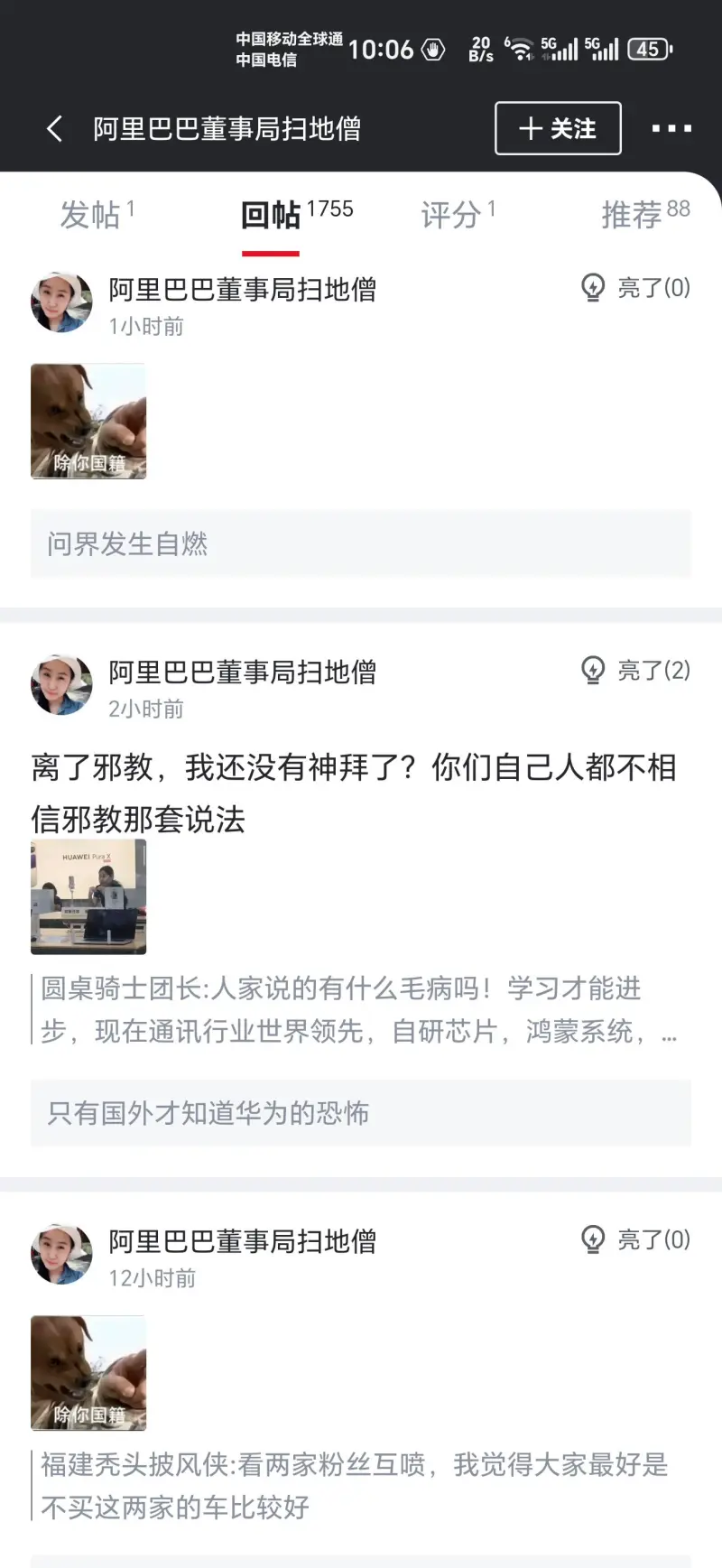Open the reply text 离了邪教，我还没有神拜了

click(x=354, y=793)
